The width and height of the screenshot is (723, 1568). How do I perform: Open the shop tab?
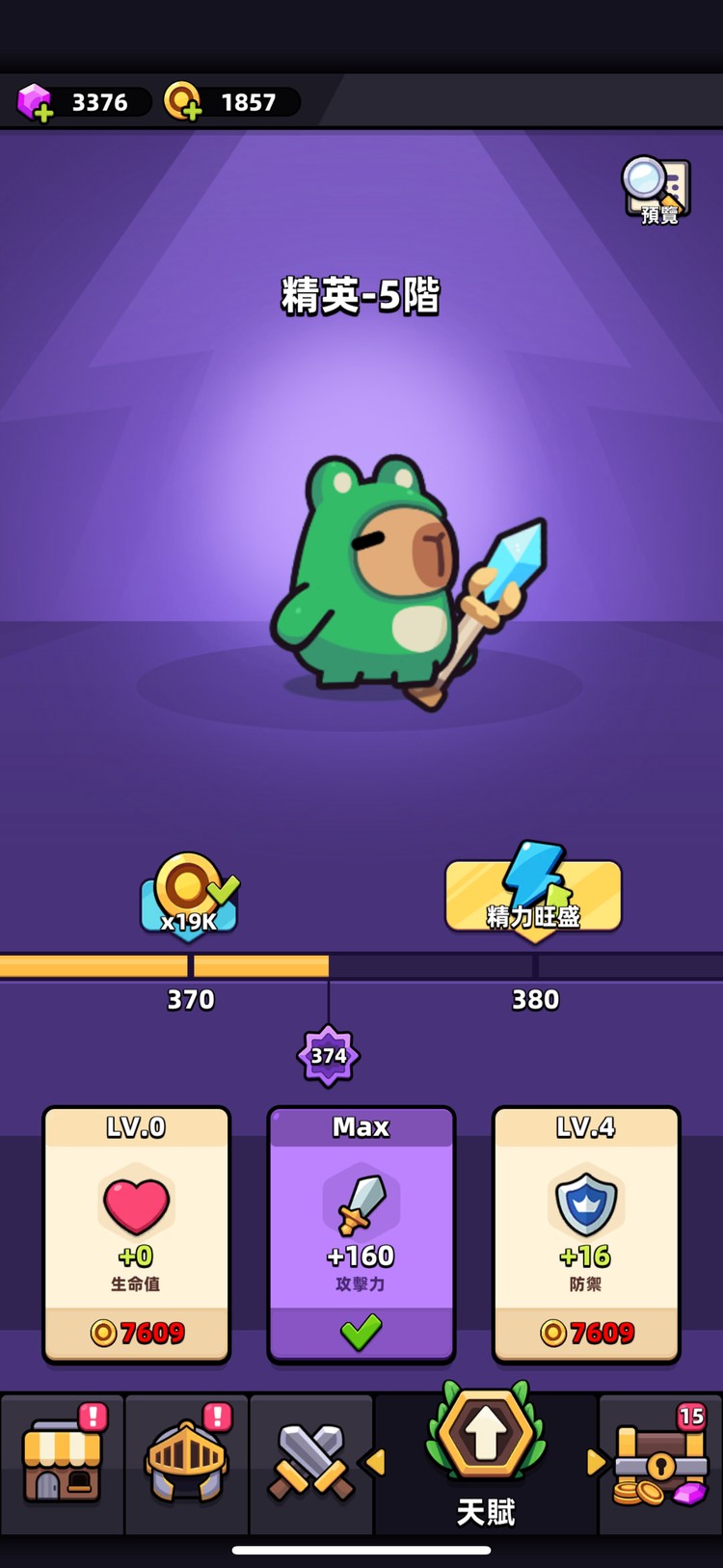pos(63,1462)
